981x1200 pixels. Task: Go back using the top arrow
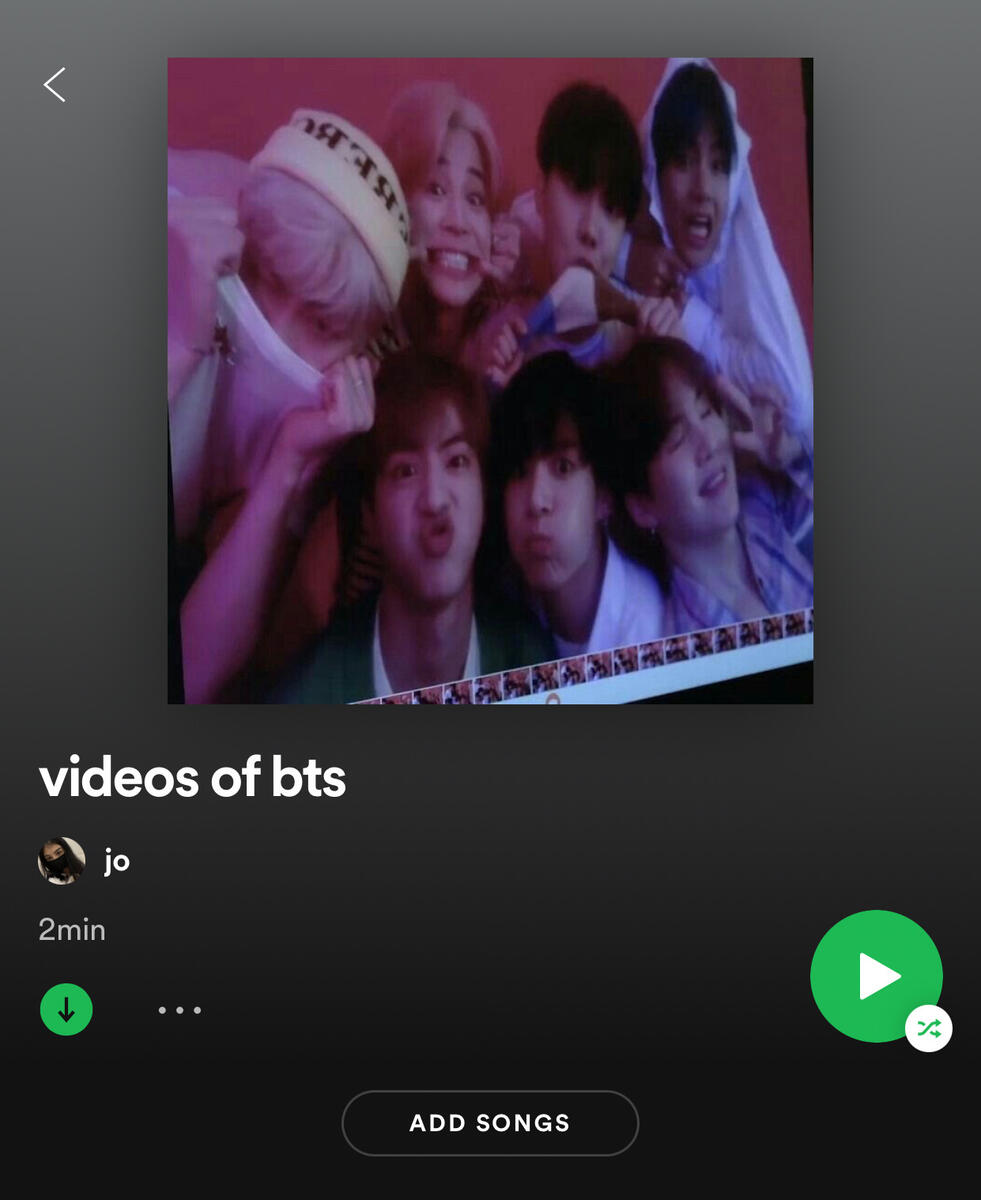pyautogui.click(x=55, y=85)
